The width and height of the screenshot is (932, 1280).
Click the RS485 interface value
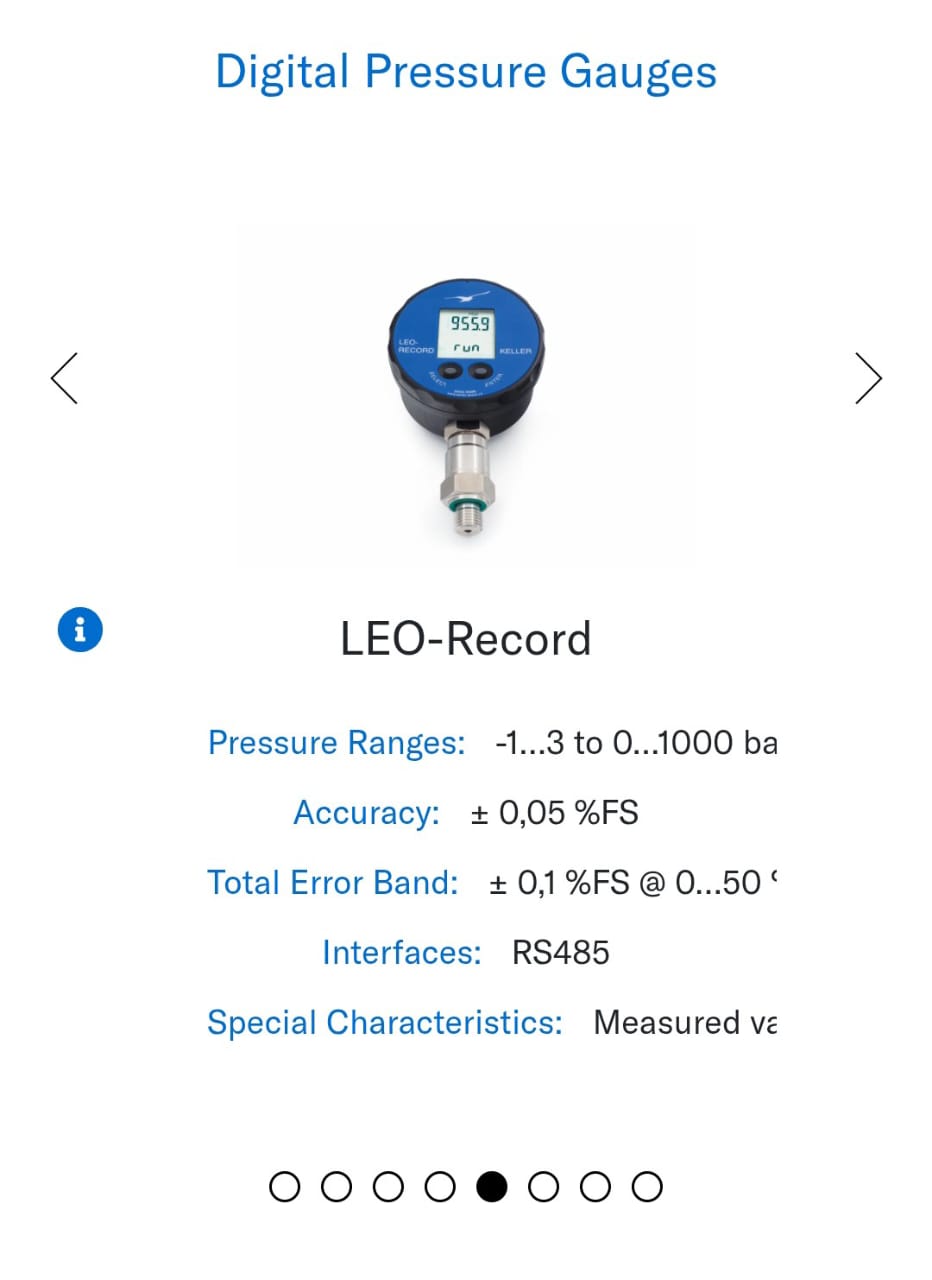(x=561, y=953)
